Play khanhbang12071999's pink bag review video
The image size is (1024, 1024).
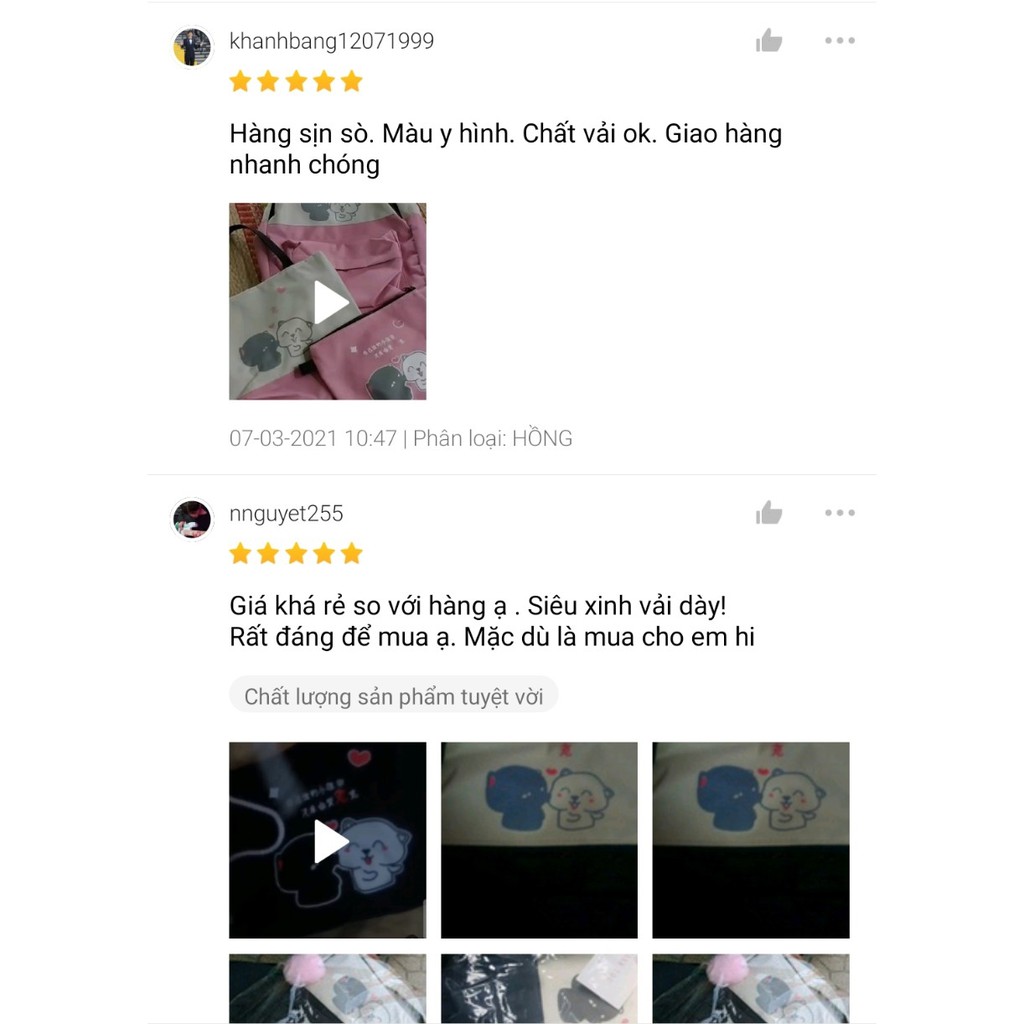coord(328,302)
